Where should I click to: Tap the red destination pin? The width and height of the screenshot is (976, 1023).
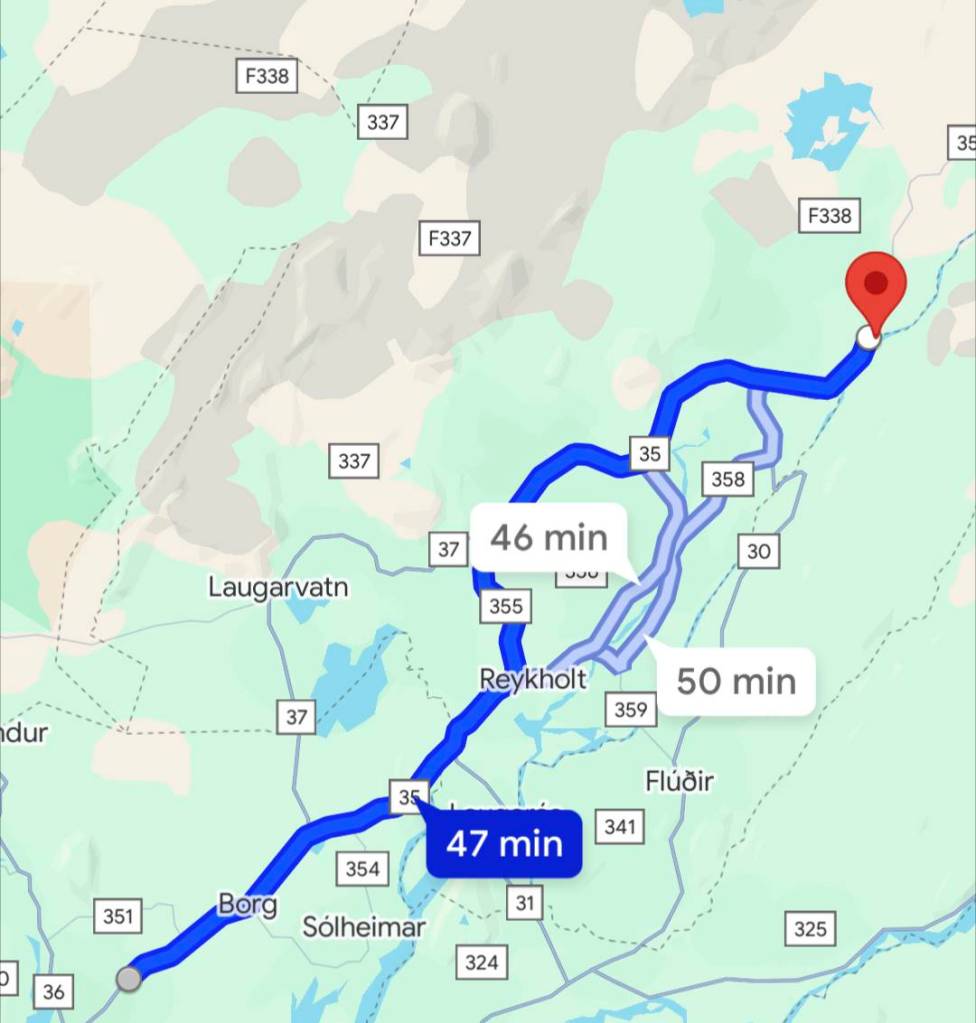click(876, 287)
